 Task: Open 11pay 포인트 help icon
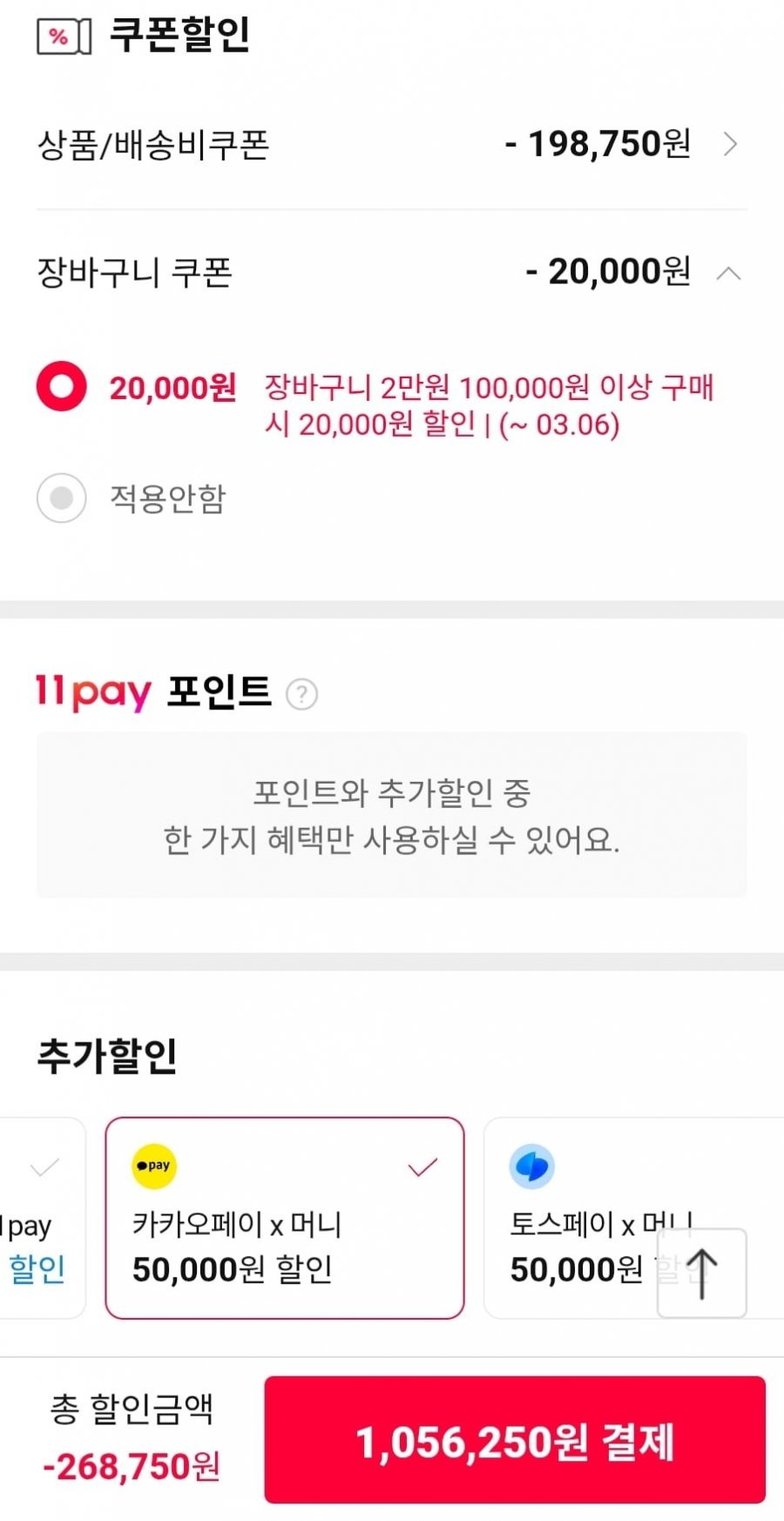(x=301, y=695)
